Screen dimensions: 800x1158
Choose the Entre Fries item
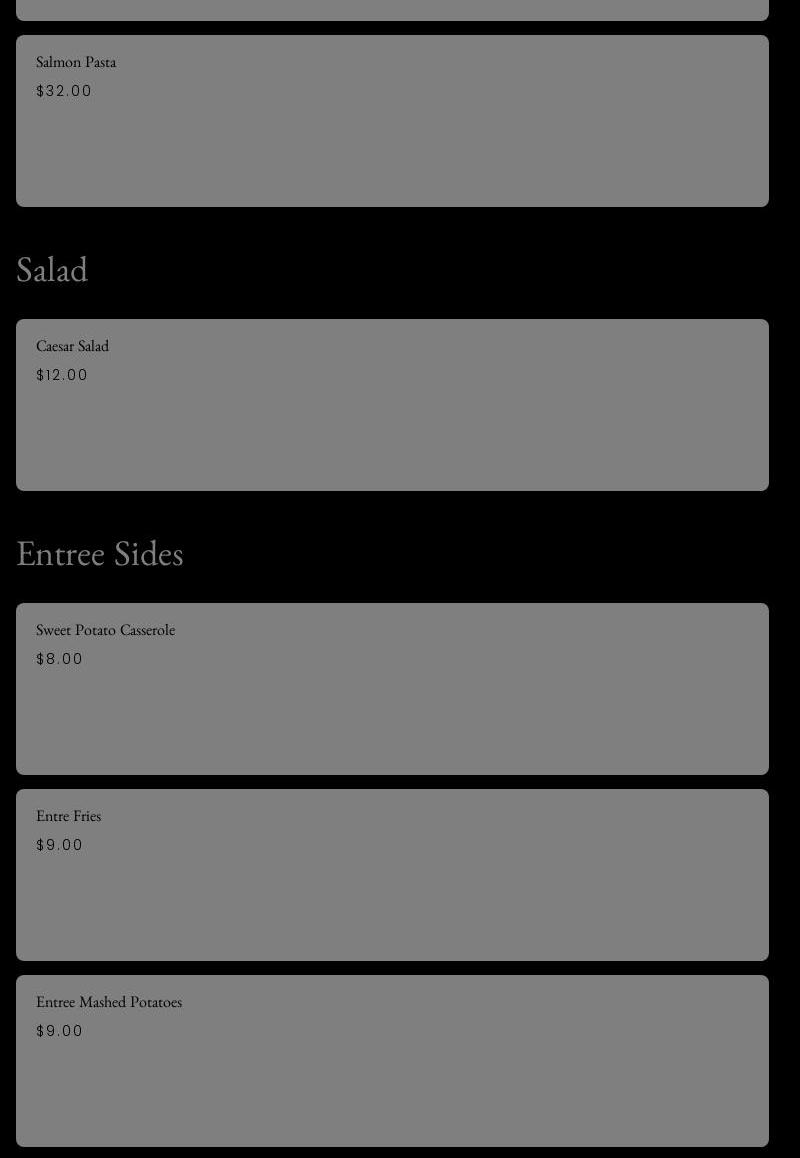point(392,875)
